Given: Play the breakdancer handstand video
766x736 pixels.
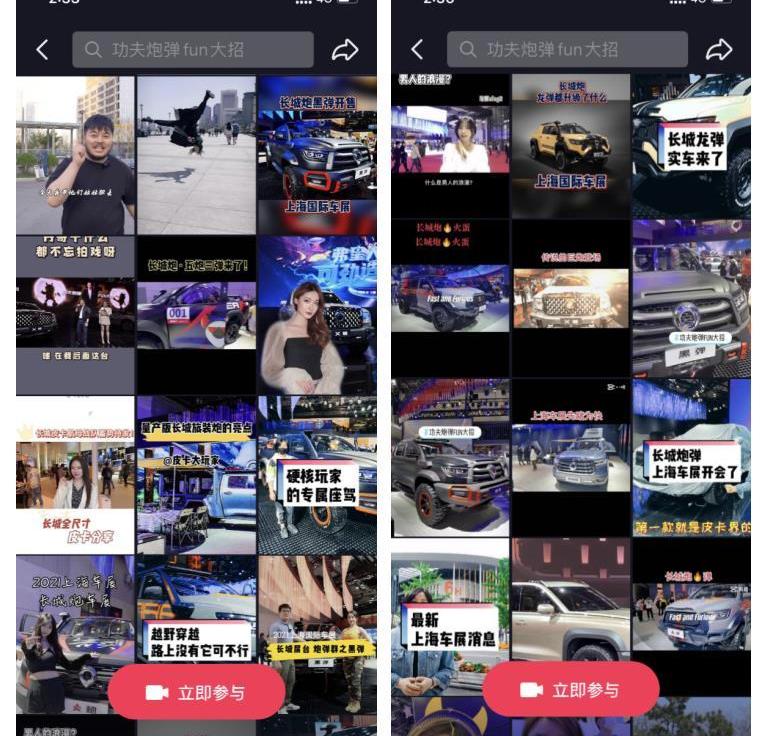Looking at the screenshot, I should pyautogui.click(x=195, y=155).
